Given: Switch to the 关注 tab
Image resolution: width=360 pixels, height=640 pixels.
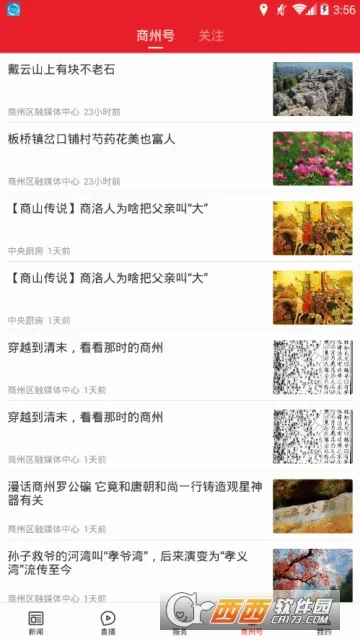Looking at the screenshot, I should pyautogui.click(x=211, y=36).
